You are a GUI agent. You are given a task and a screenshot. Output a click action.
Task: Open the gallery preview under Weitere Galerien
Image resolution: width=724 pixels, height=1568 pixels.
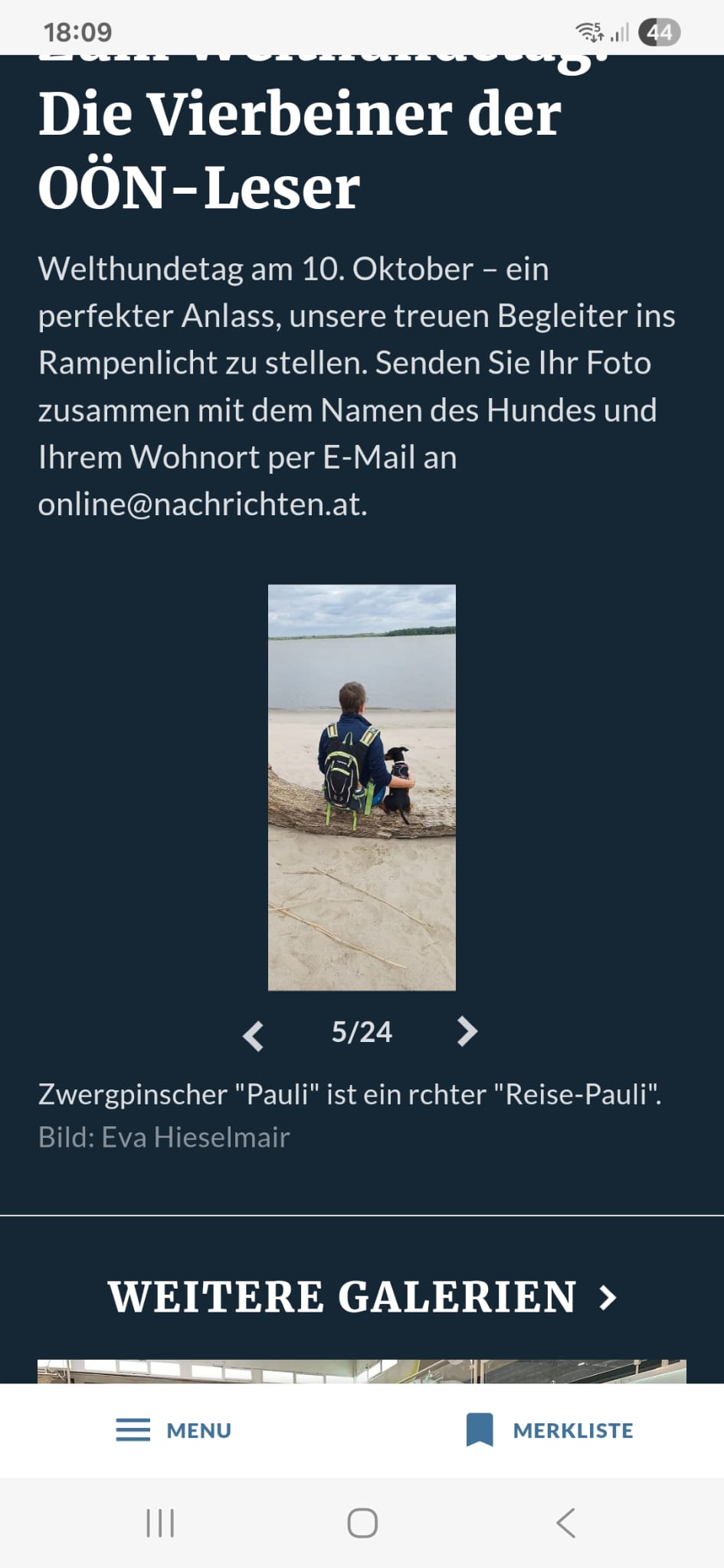[x=362, y=1370]
